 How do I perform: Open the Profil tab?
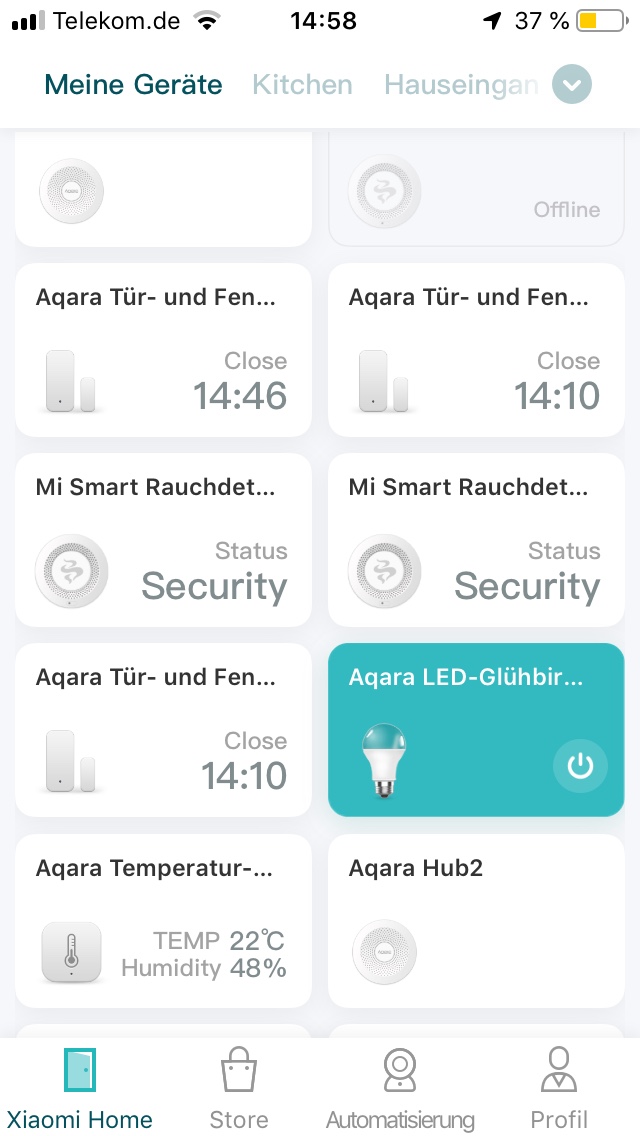coord(559,1088)
